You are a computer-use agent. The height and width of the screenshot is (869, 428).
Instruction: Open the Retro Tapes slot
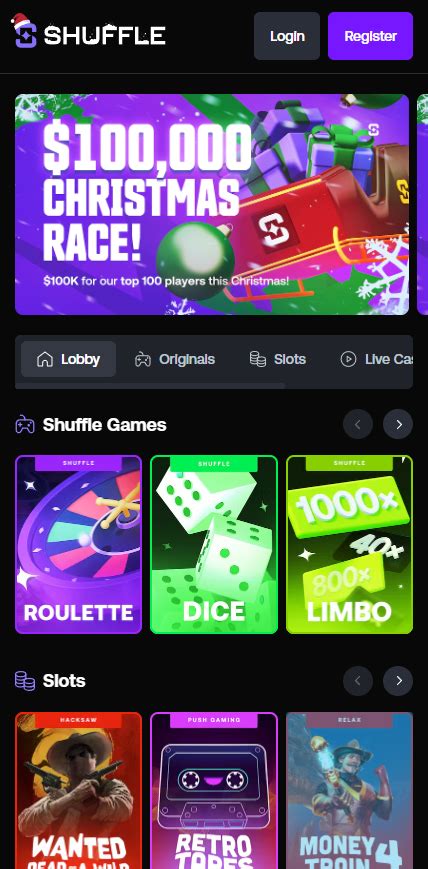[214, 790]
